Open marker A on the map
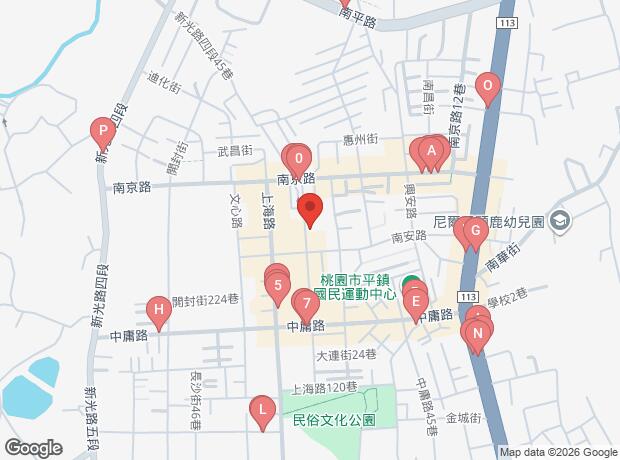Image resolution: width=620 pixels, height=460 pixels. (432, 152)
